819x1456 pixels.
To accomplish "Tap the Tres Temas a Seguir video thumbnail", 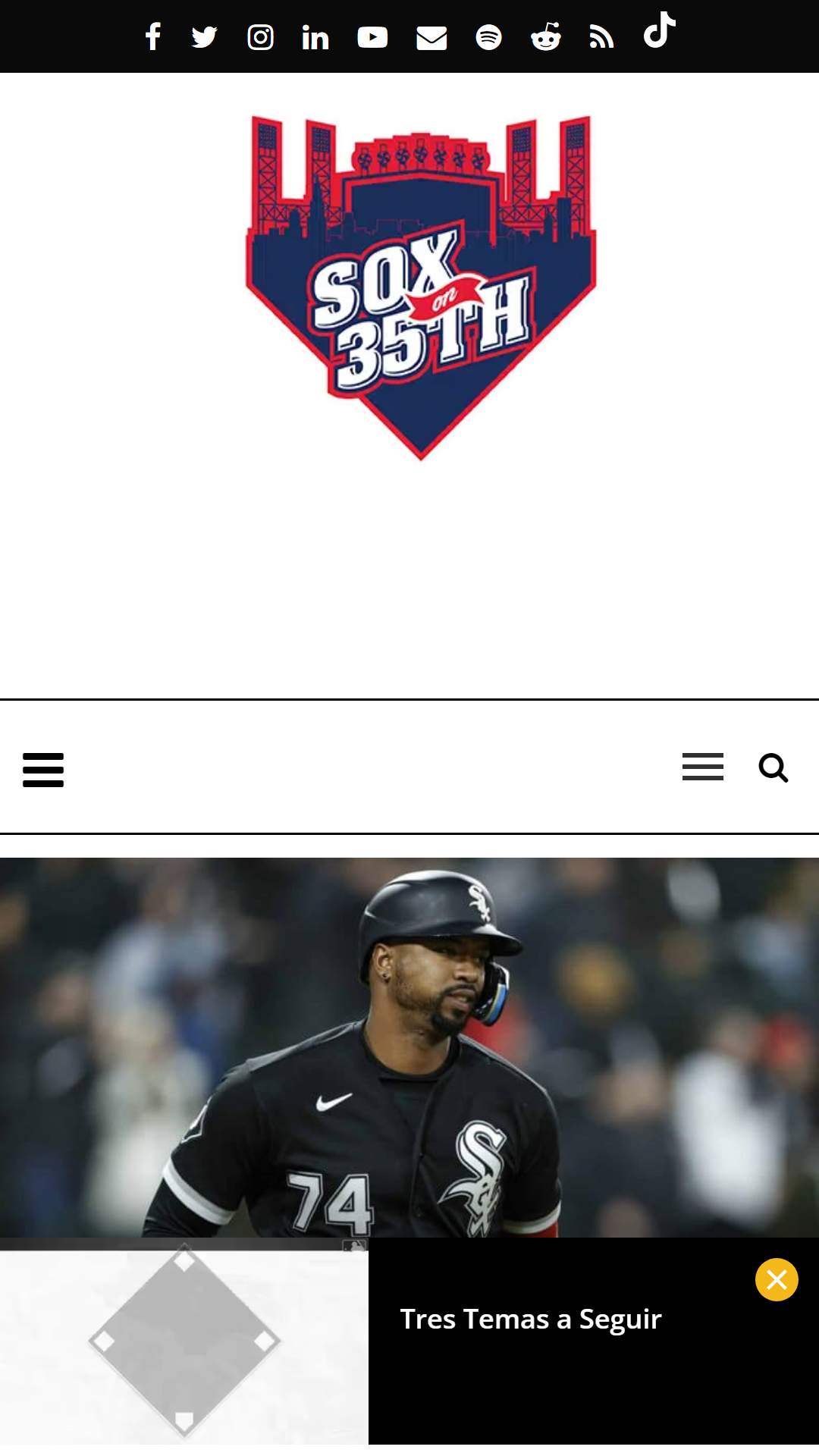I will [184, 1341].
